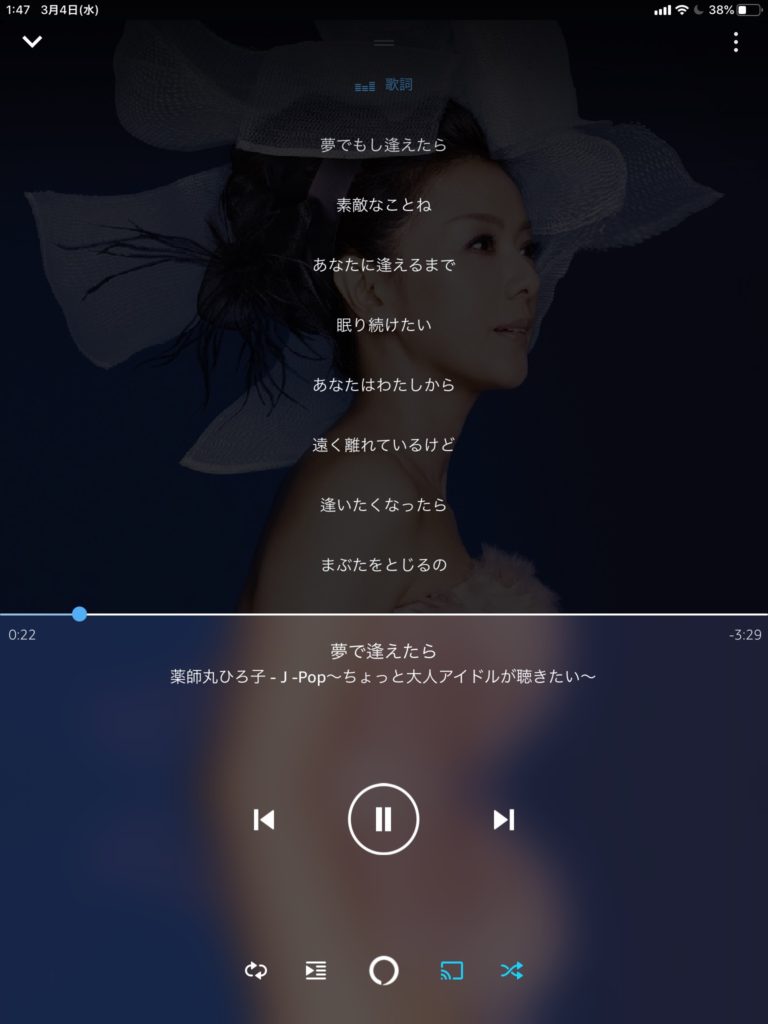This screenshot has height=1024, width=768.
Task: Jump to the lyric line 眠り続けたい
Action: click(383, 325)
